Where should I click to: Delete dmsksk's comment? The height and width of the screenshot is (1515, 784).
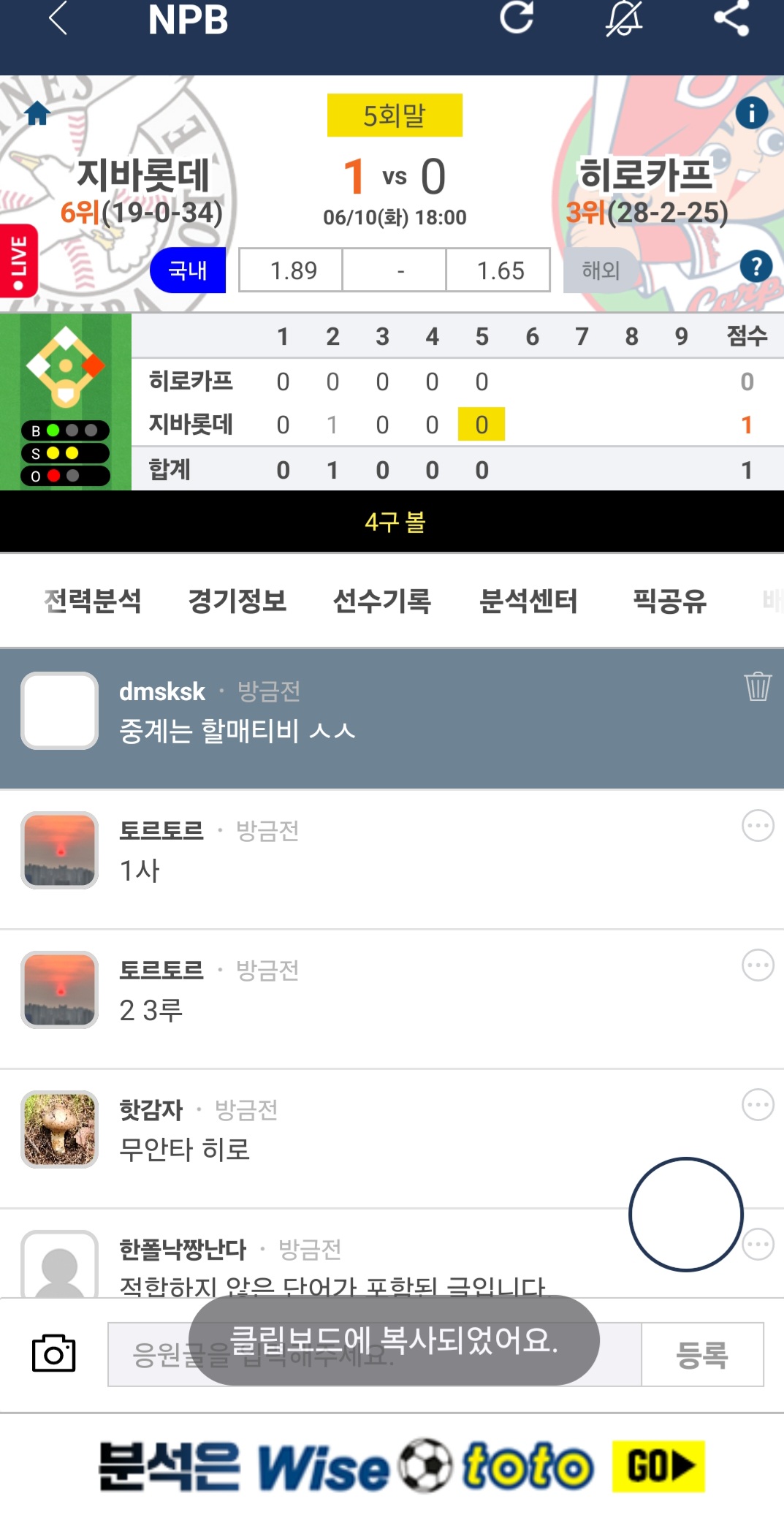point(758,686)
